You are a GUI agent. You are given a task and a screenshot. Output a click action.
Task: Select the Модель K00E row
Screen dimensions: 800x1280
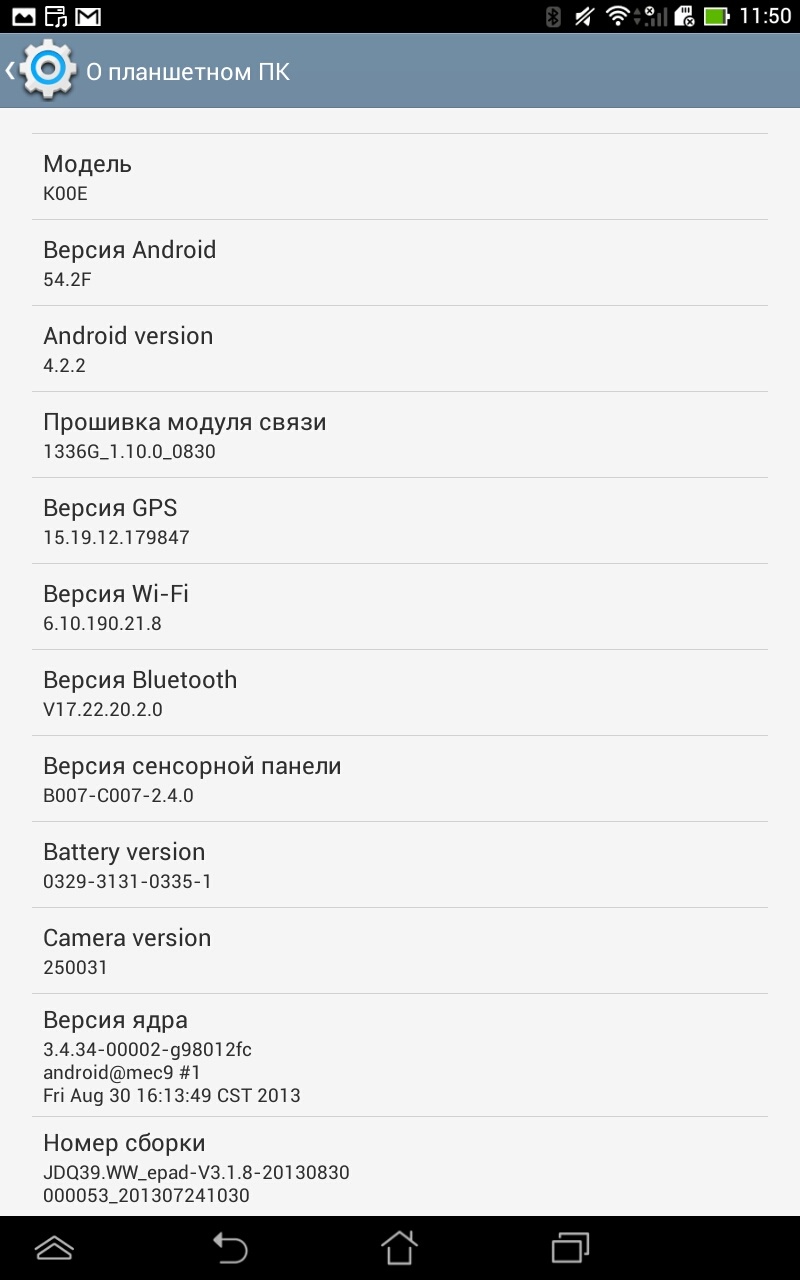pyautogui.click(x=400, y=177)
